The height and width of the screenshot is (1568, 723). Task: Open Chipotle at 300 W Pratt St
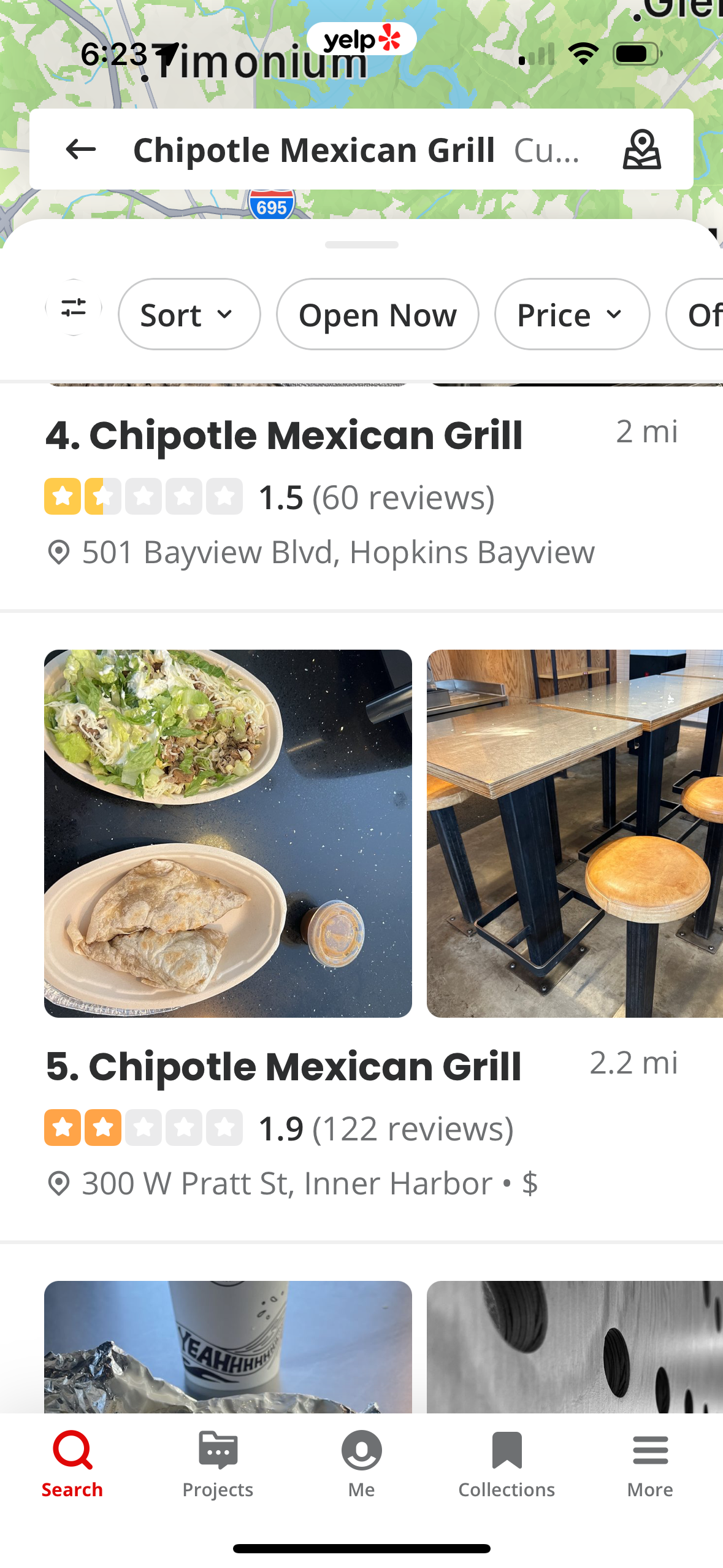pos(283,1067)
